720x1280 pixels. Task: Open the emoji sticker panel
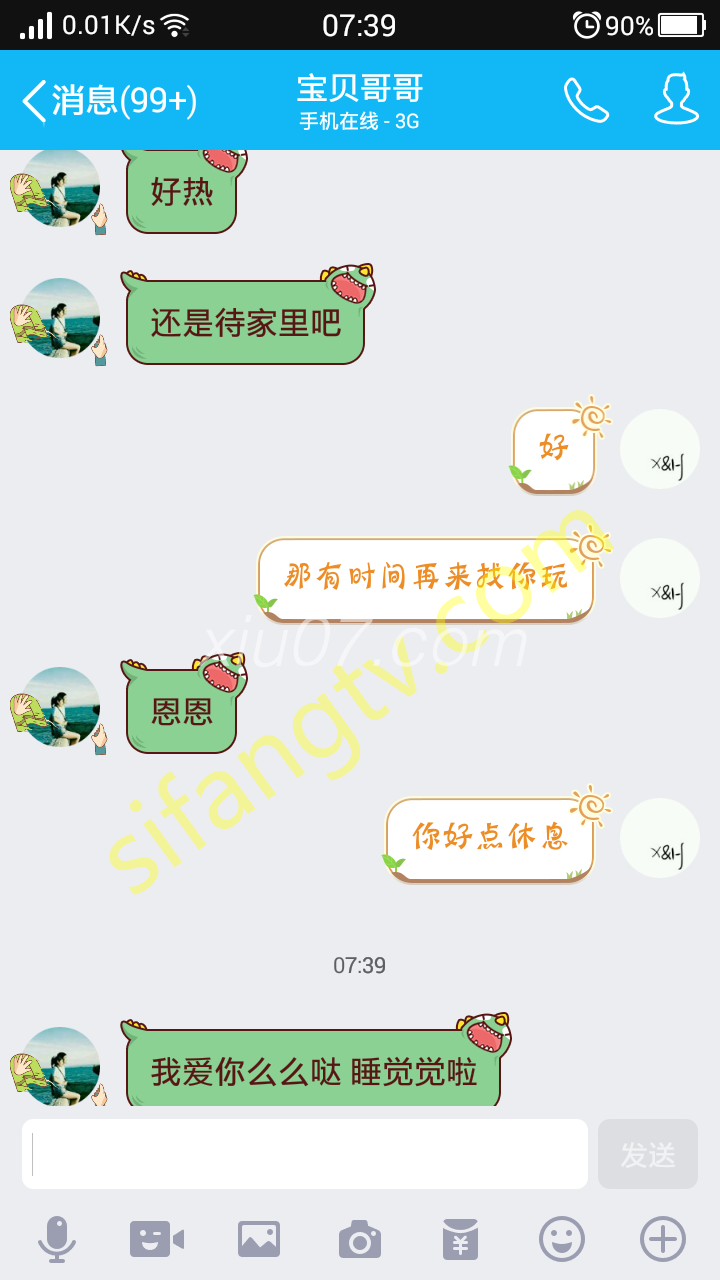562,1240
